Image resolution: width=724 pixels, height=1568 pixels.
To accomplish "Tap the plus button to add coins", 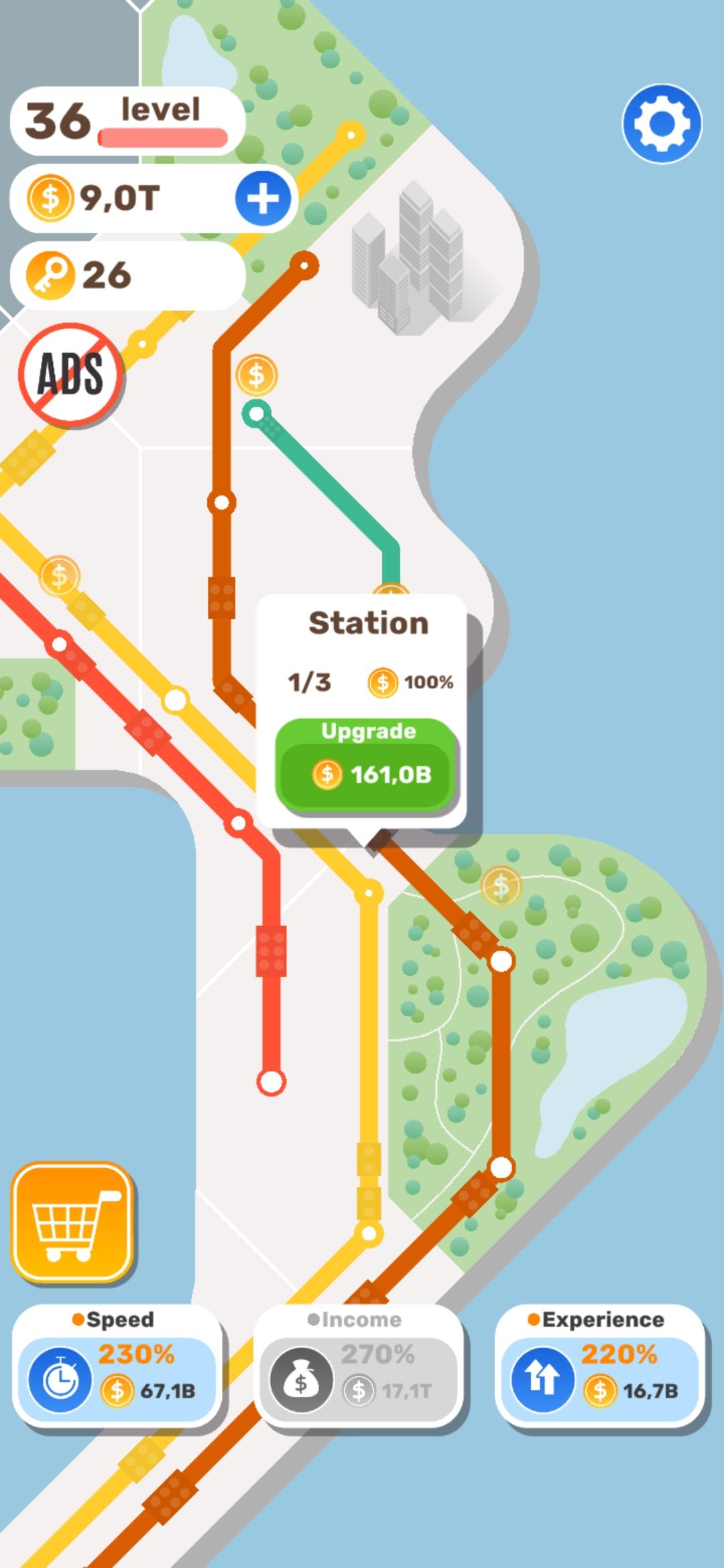I will [x=263, y=198].
